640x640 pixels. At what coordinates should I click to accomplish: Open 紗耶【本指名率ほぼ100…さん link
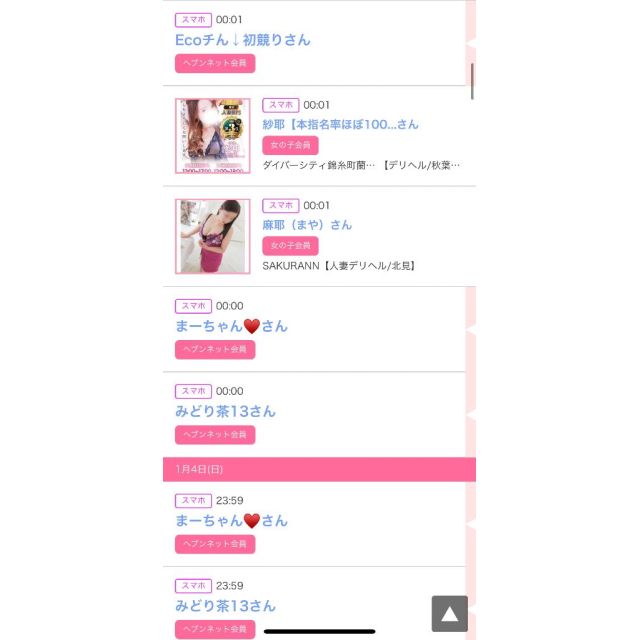point(340,124)
